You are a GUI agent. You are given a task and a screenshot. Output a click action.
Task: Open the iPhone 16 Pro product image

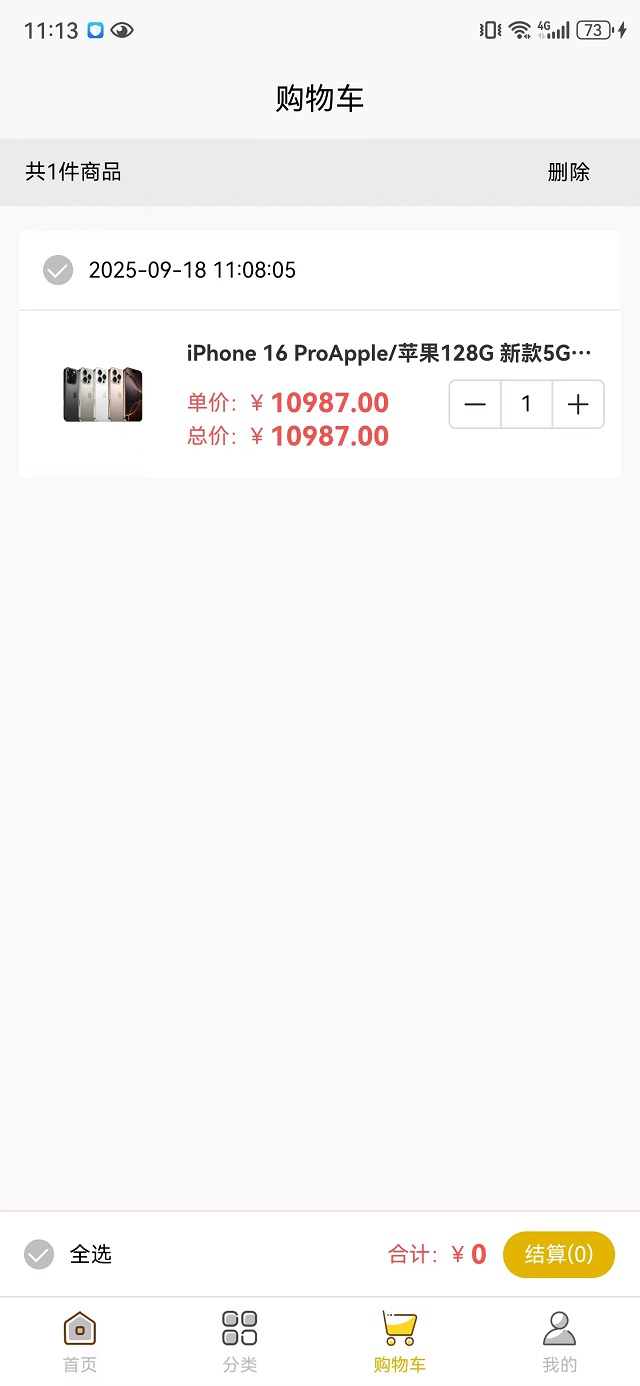coord(103,394)
